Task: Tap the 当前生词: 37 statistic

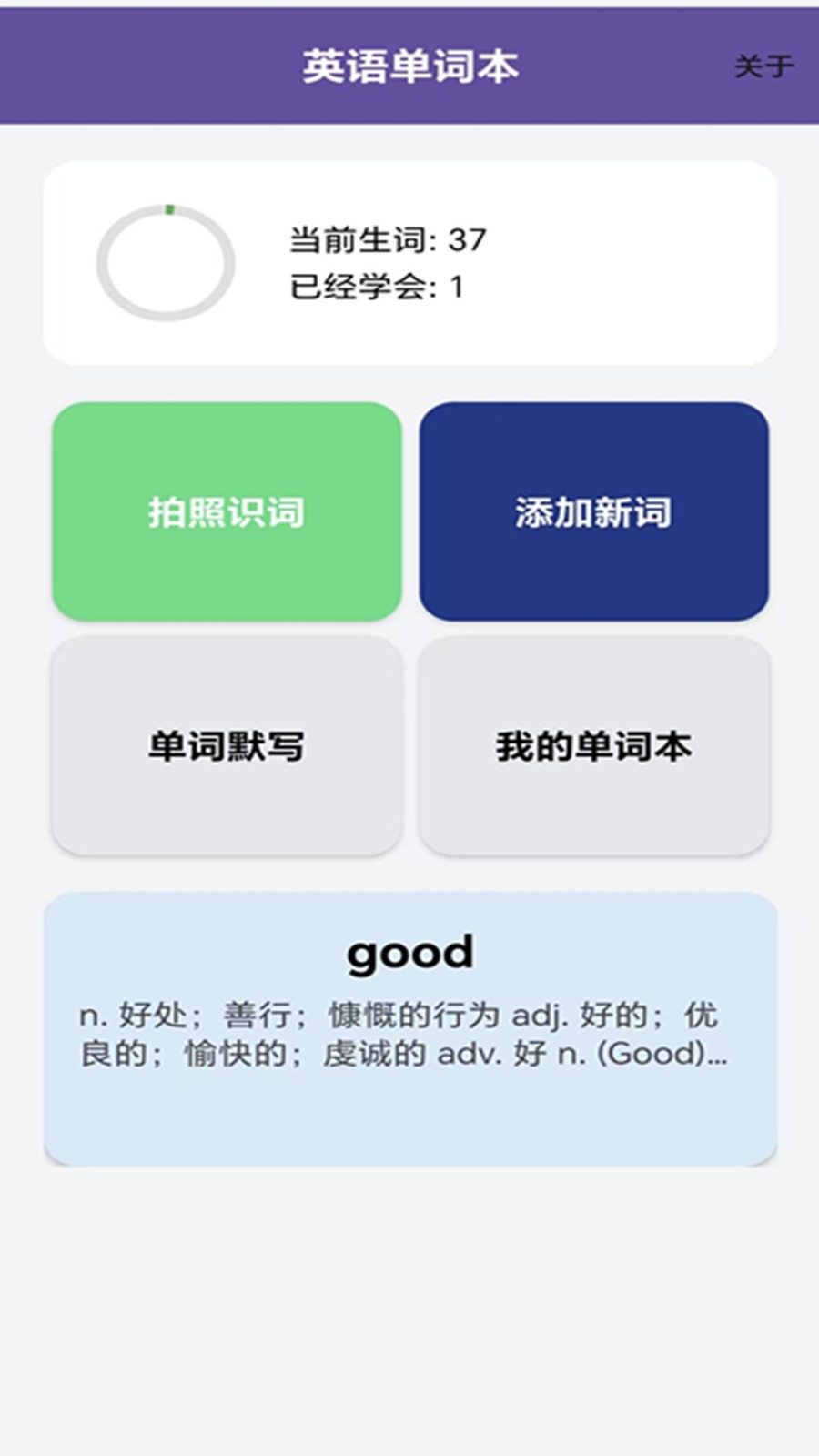Action: 386,239
